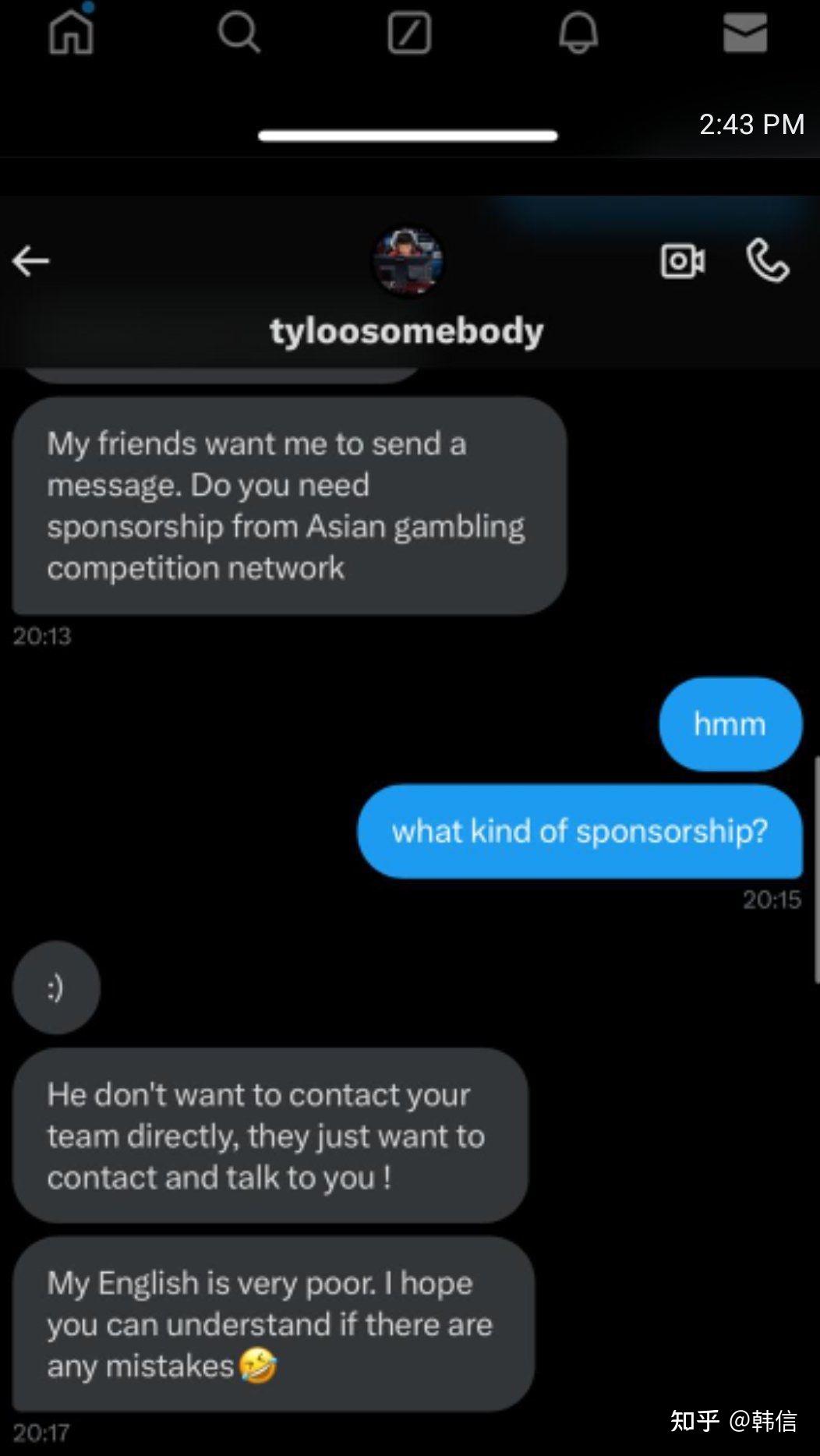Open the notifications bell tab
This screenshot has height=1456, width=820.
pyautogui.click(x=578, y=34)
